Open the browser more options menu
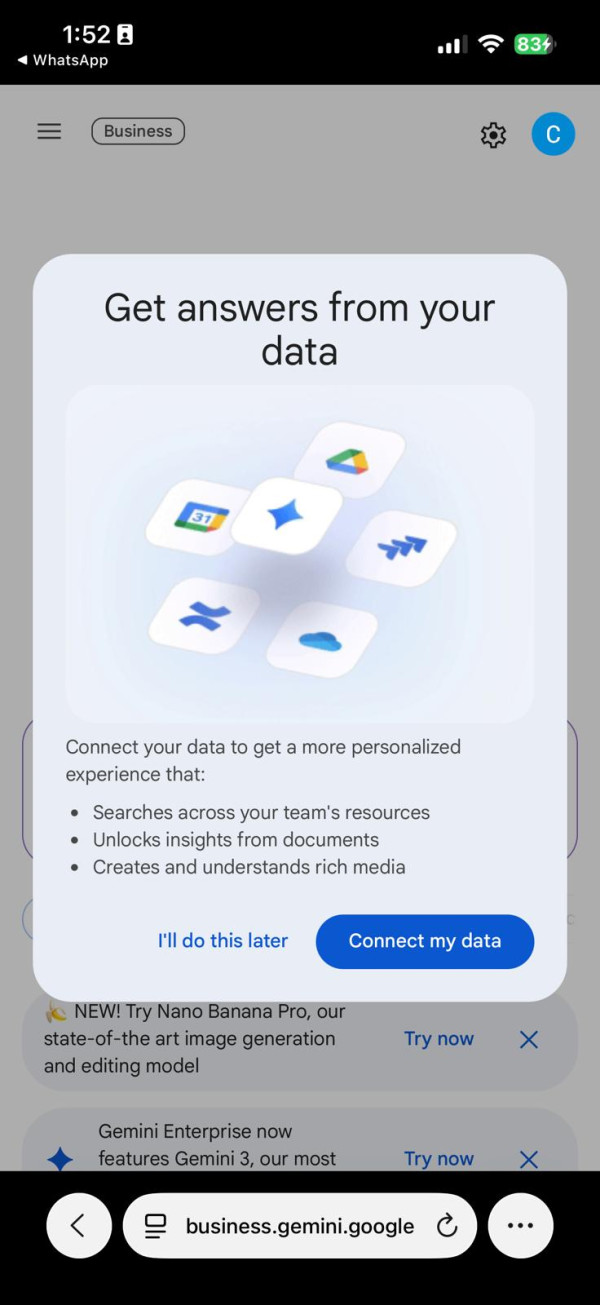The width and height of the screenshot is (600, 1305). coord(520,1225)
